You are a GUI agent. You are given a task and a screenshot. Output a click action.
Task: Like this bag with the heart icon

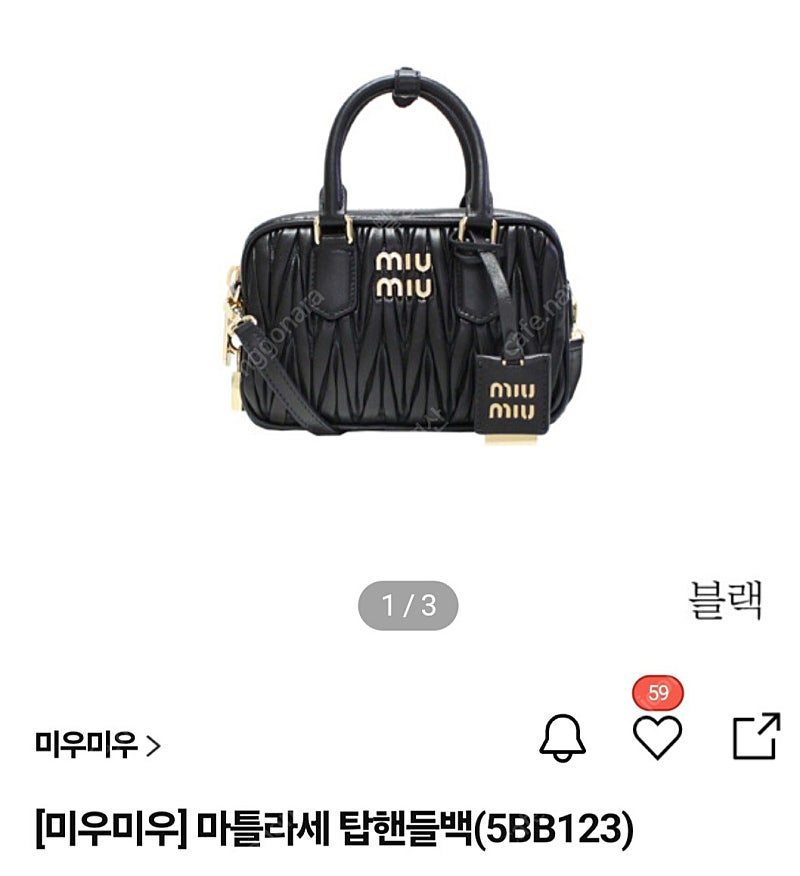click(658, 738)
